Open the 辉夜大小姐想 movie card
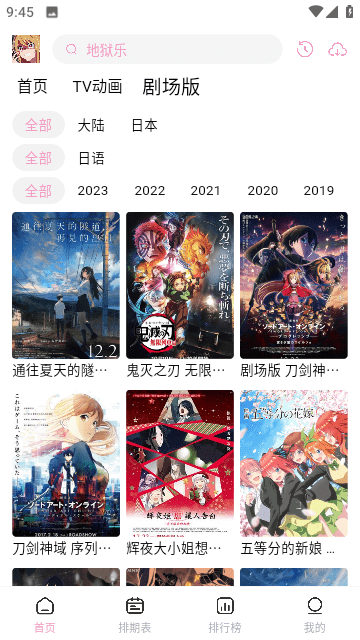This screenshot has width=360, height=640. coord(180,473)
